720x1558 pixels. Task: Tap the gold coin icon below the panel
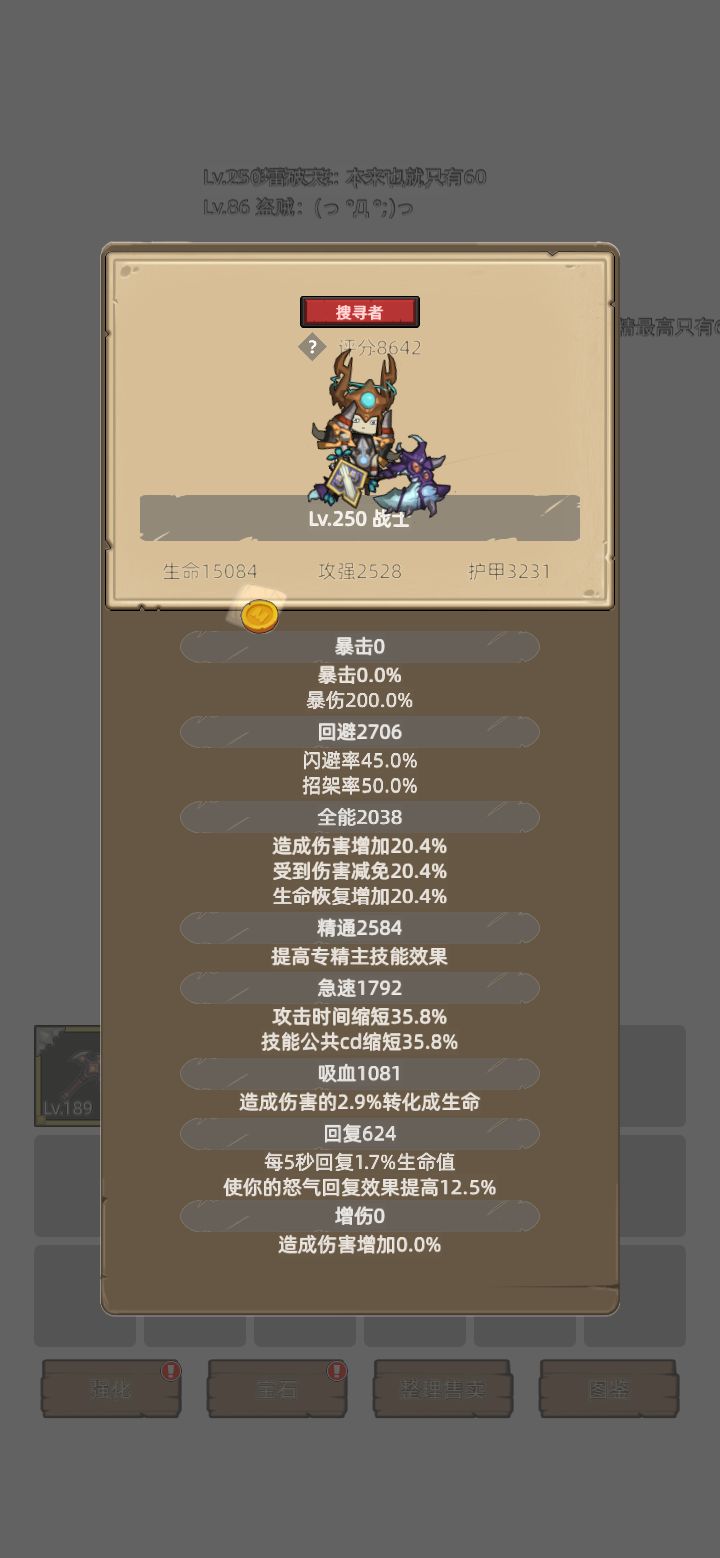(258, 617)
